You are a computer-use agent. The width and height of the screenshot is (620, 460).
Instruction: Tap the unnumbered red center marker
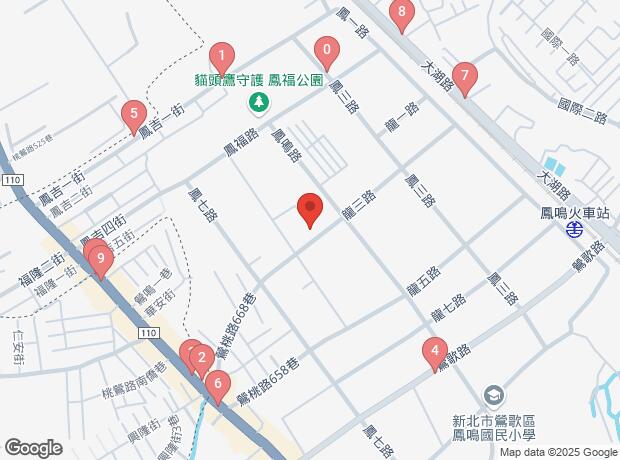[310, 209]
